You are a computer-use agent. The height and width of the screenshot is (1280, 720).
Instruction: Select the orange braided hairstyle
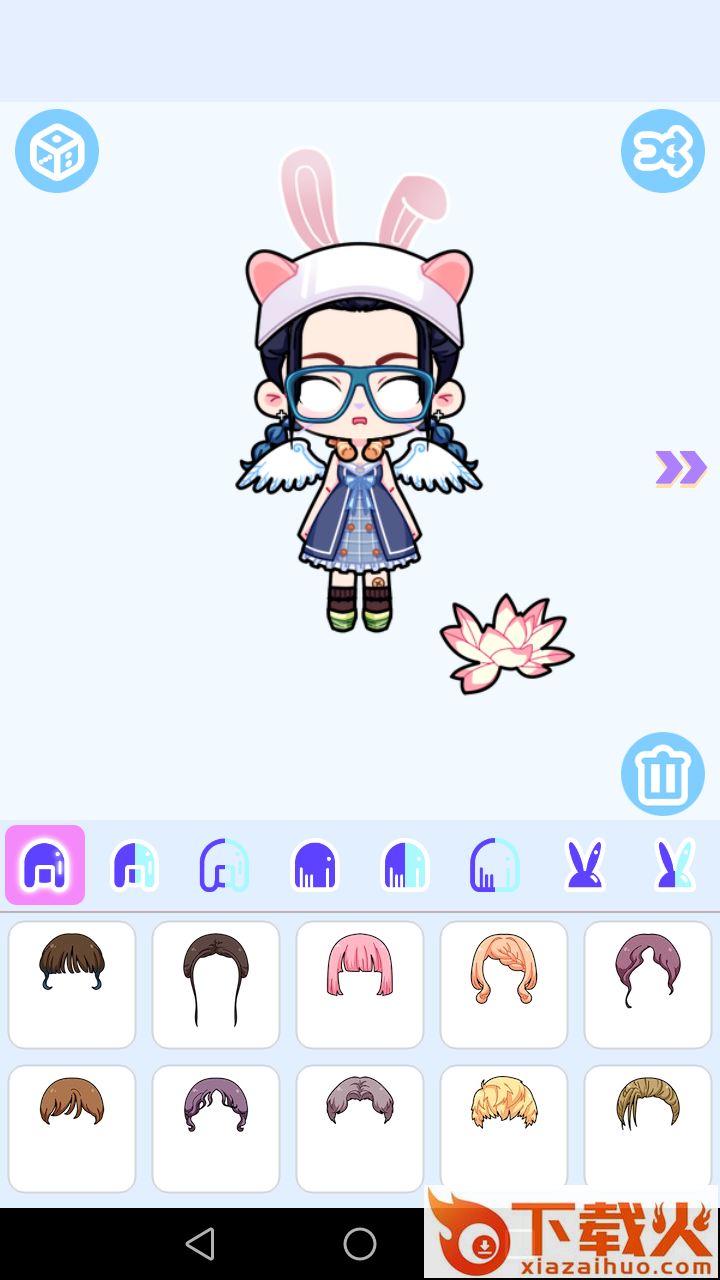(504, 984)
